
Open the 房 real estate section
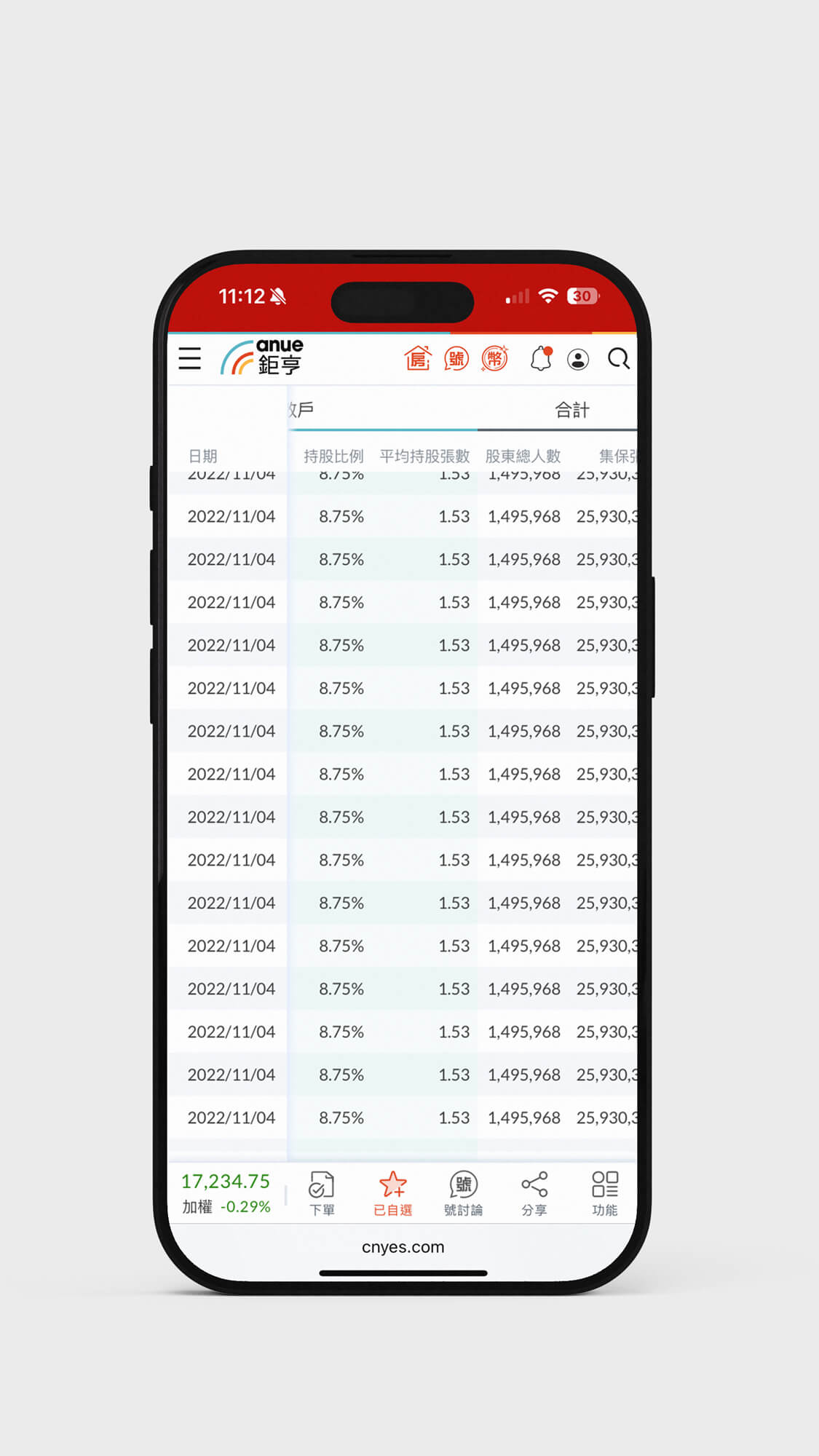tap(417, 358)
